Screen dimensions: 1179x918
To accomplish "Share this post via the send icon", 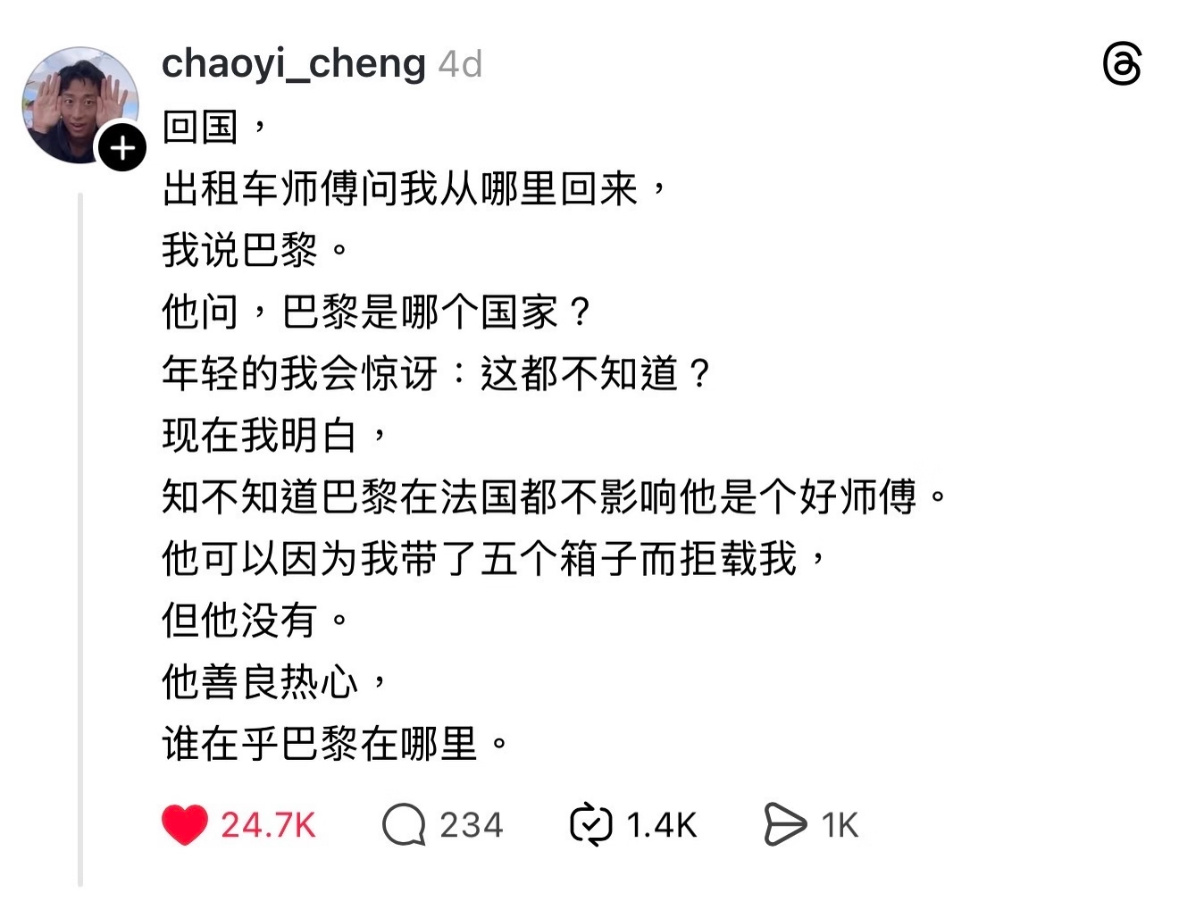I will pyautogui.click(x=784, y=826).
